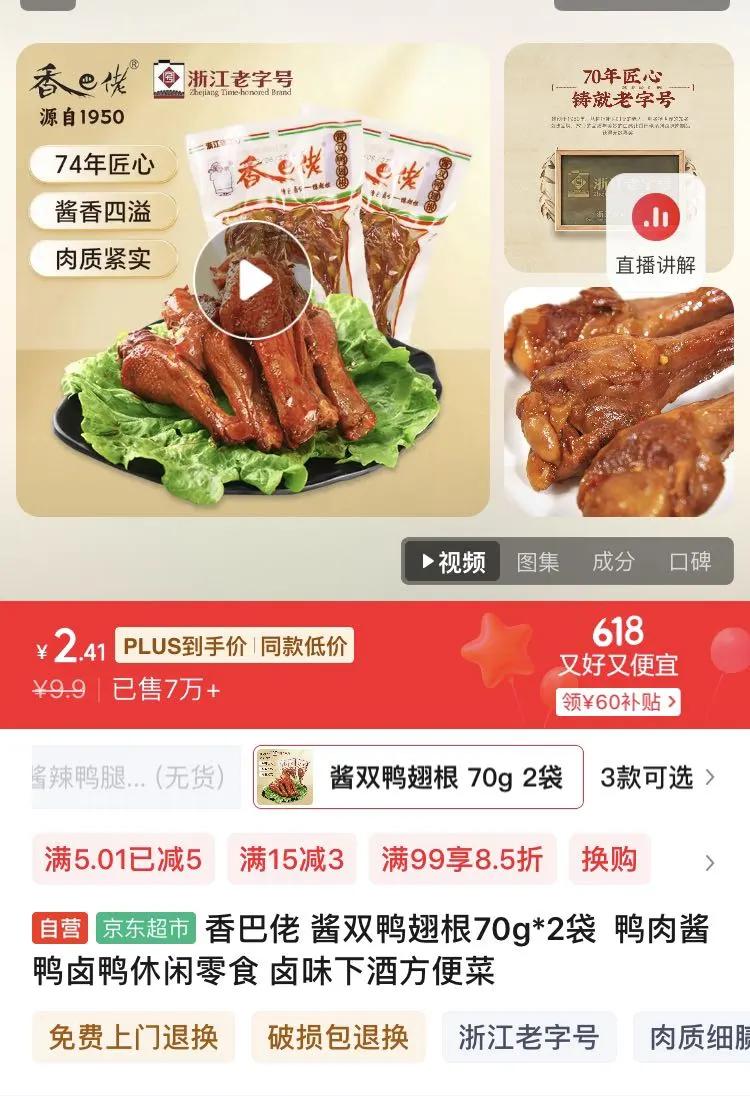Expand 3款可选 variants list
Screen dimensions: 750x1096
pos(657,777)
